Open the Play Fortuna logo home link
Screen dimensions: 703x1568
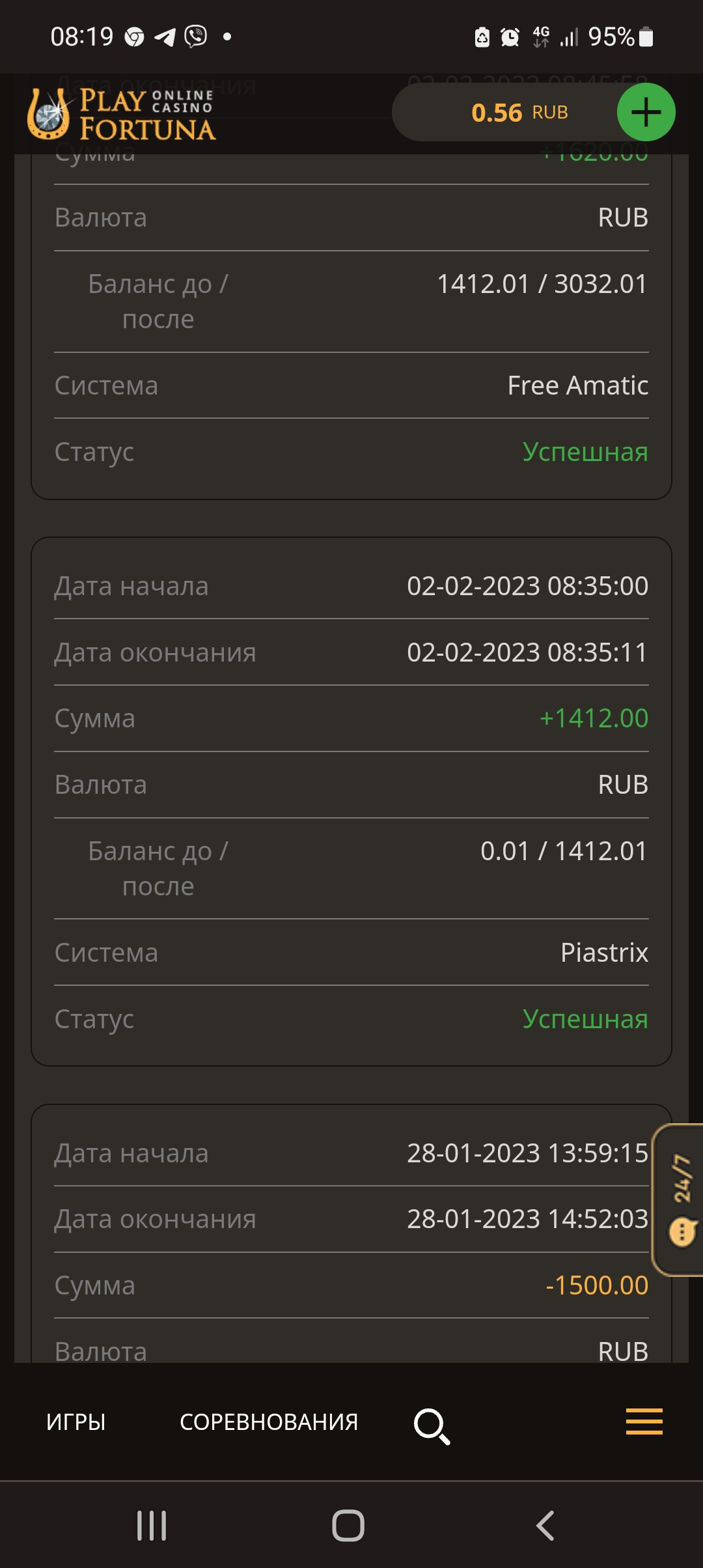coord(121,114)
